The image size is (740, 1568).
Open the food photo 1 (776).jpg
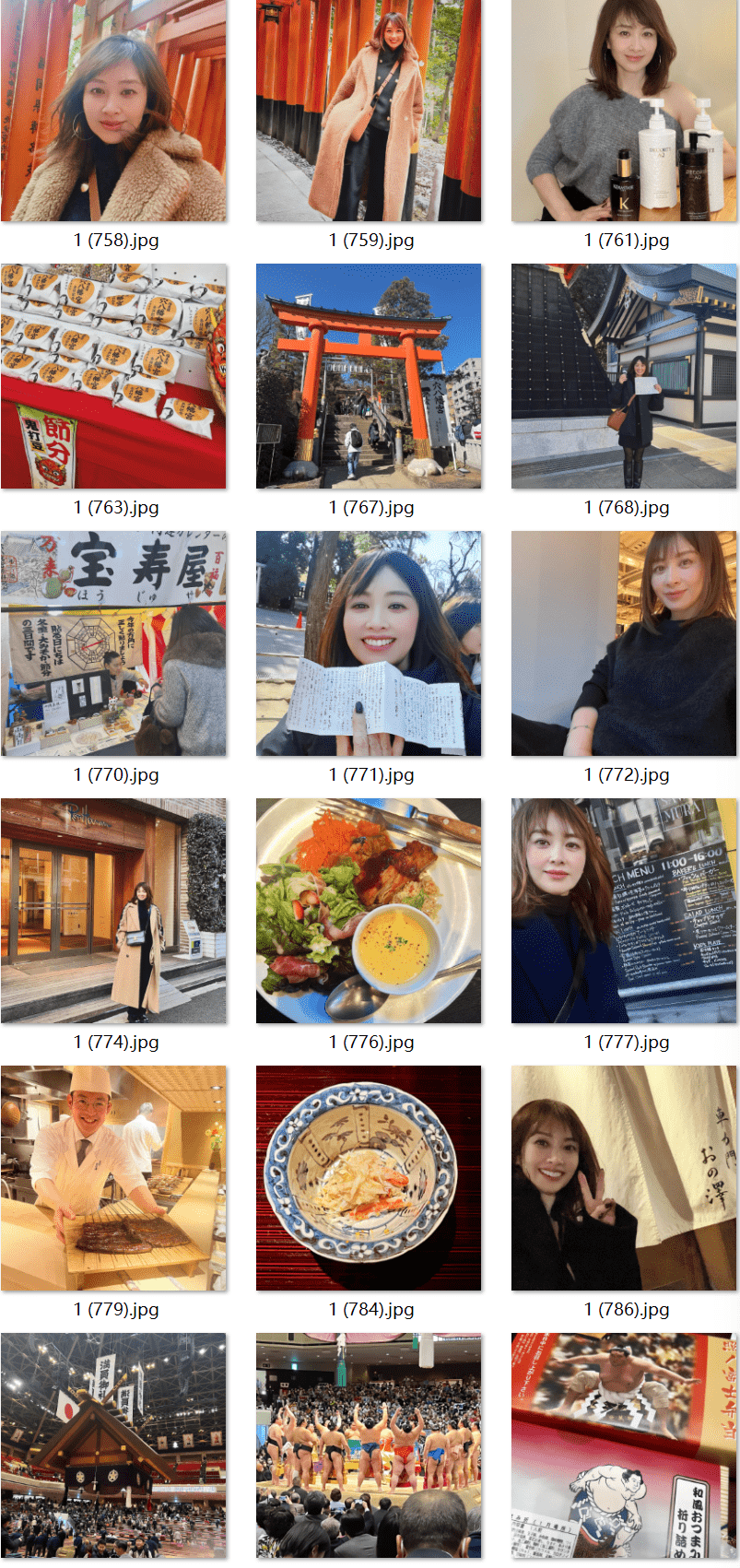coord(369,911)
